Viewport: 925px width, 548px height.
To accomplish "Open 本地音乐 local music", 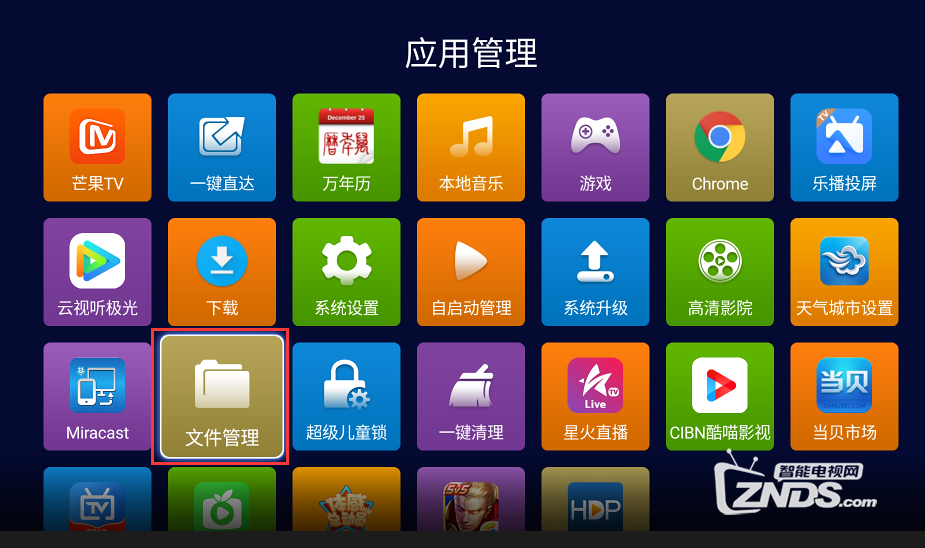I will click(470, 147).
